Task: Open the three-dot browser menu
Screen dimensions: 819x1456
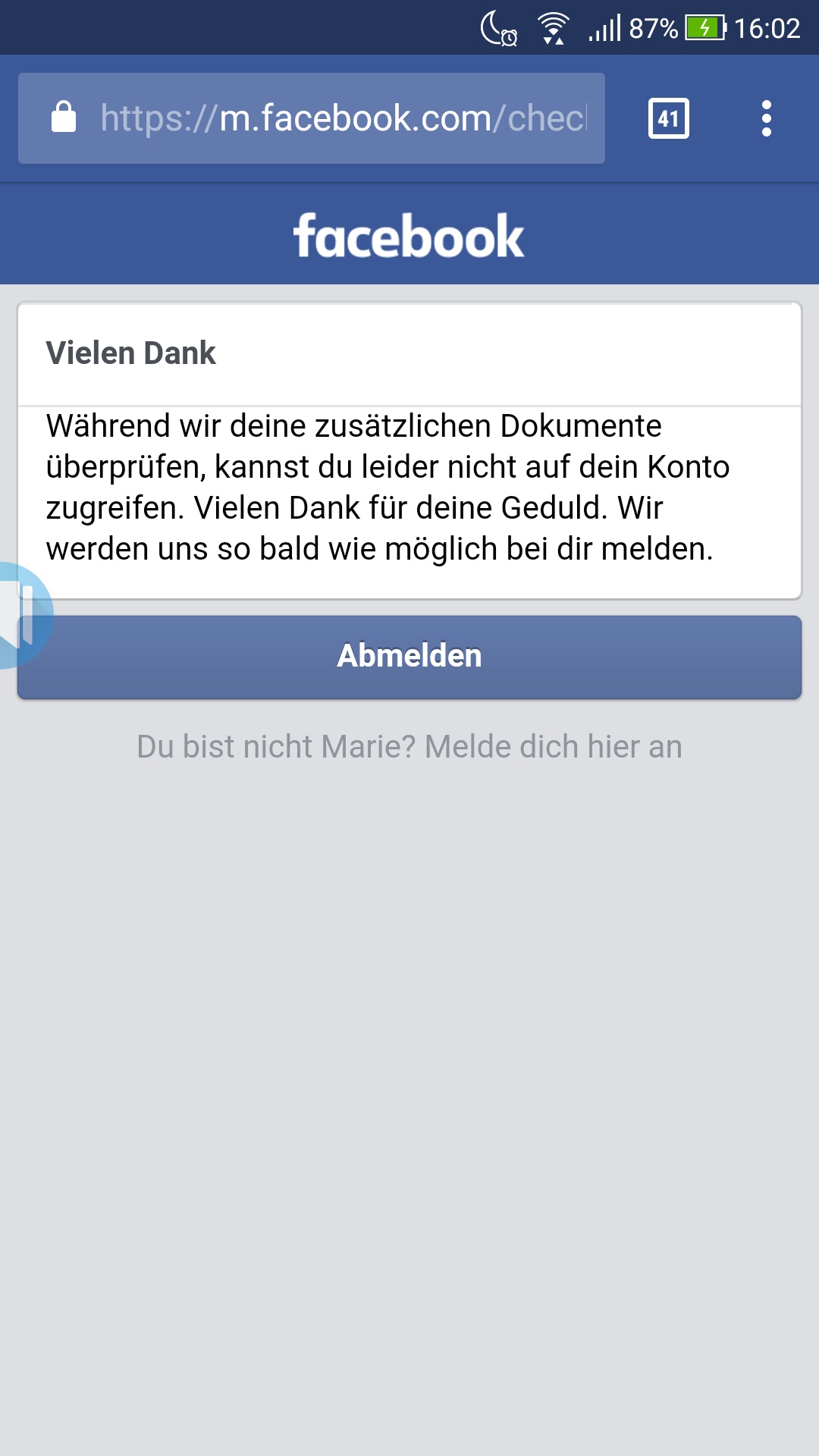Action: [766, 119]
